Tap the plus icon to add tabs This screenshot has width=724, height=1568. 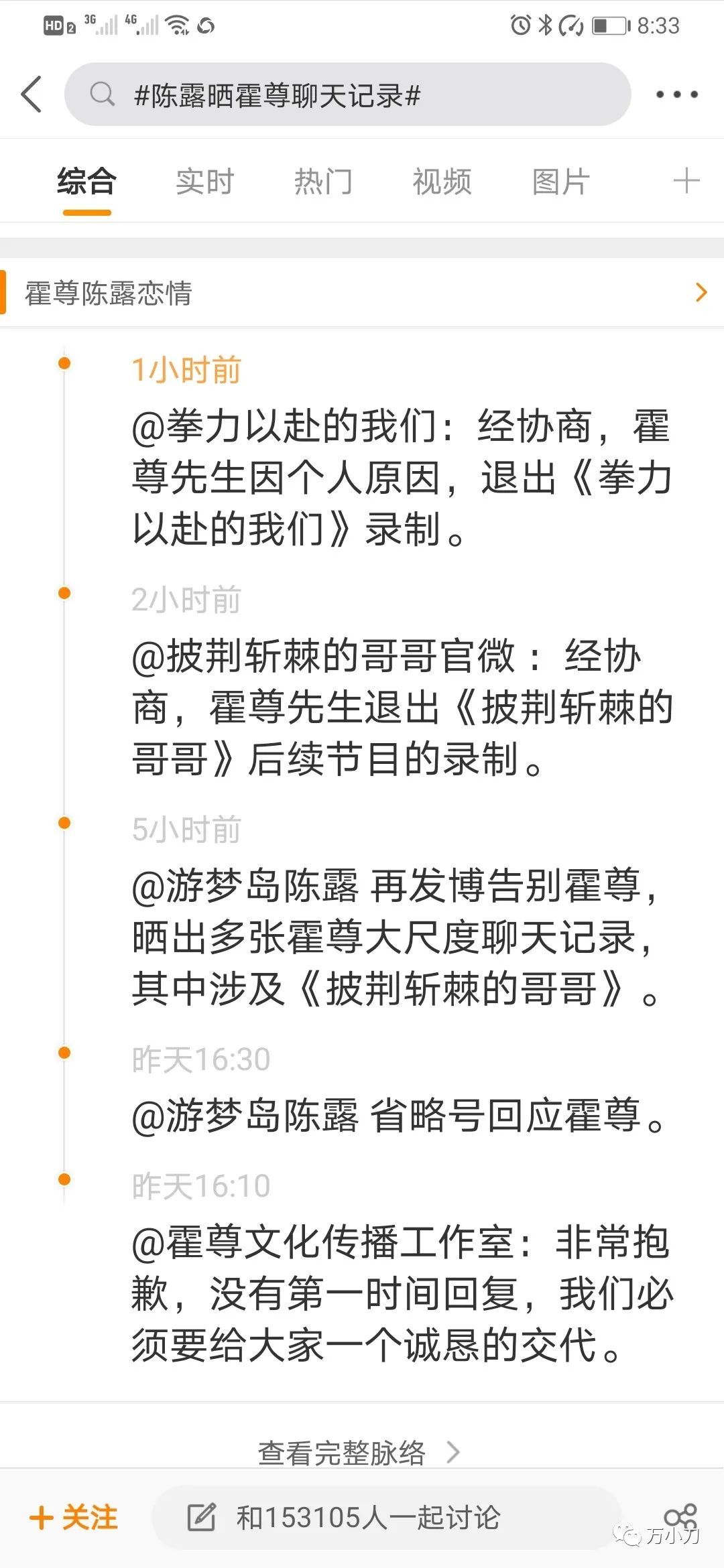point(686,182)
